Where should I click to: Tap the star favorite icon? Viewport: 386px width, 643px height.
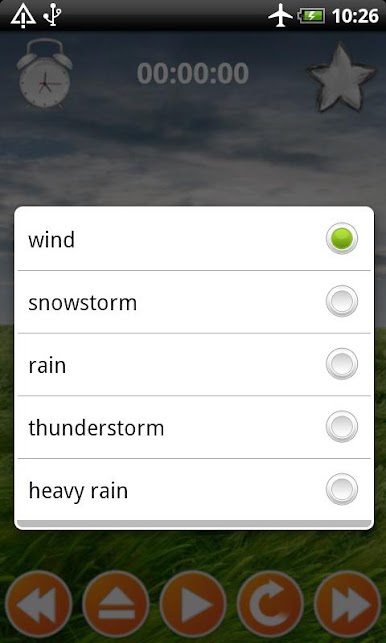point(342,78)
